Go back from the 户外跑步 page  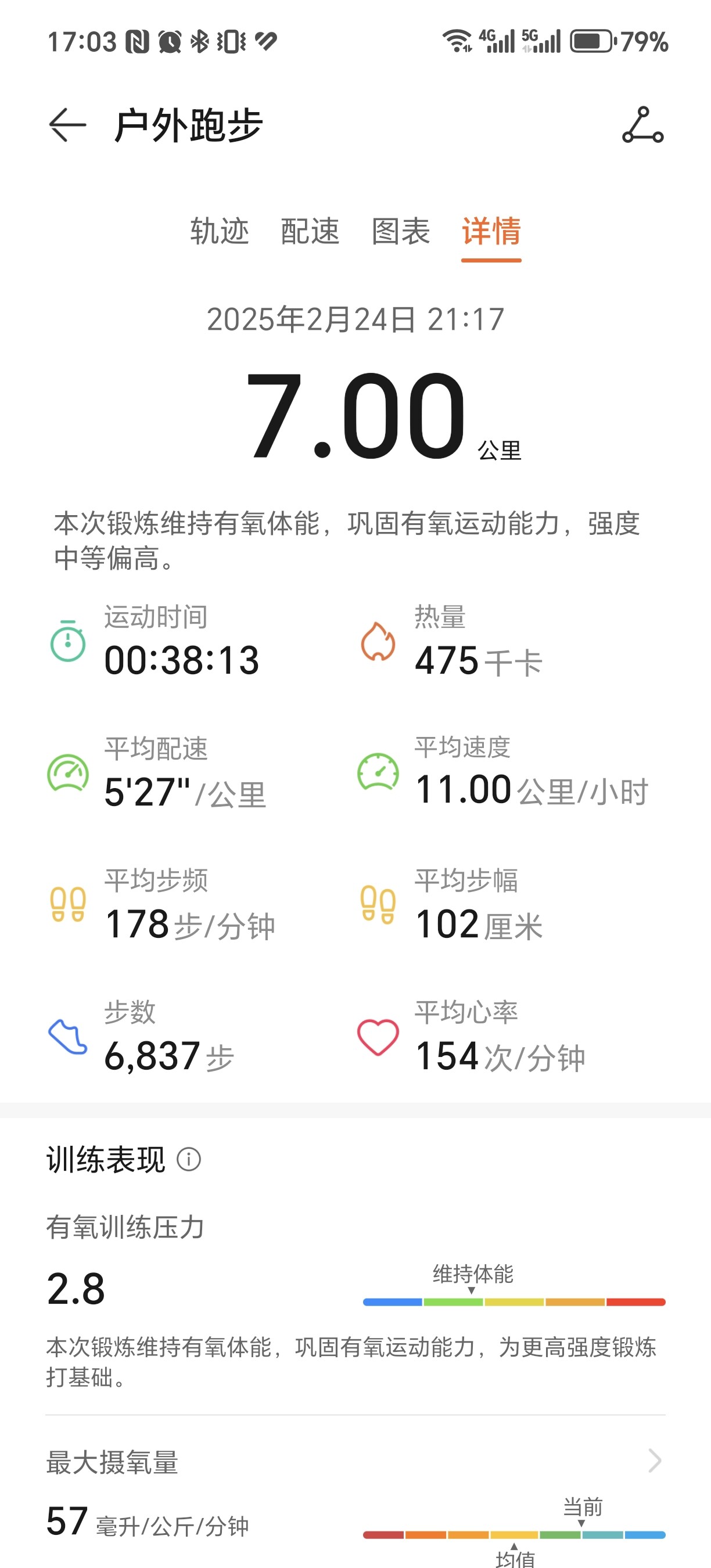[67, 125]
